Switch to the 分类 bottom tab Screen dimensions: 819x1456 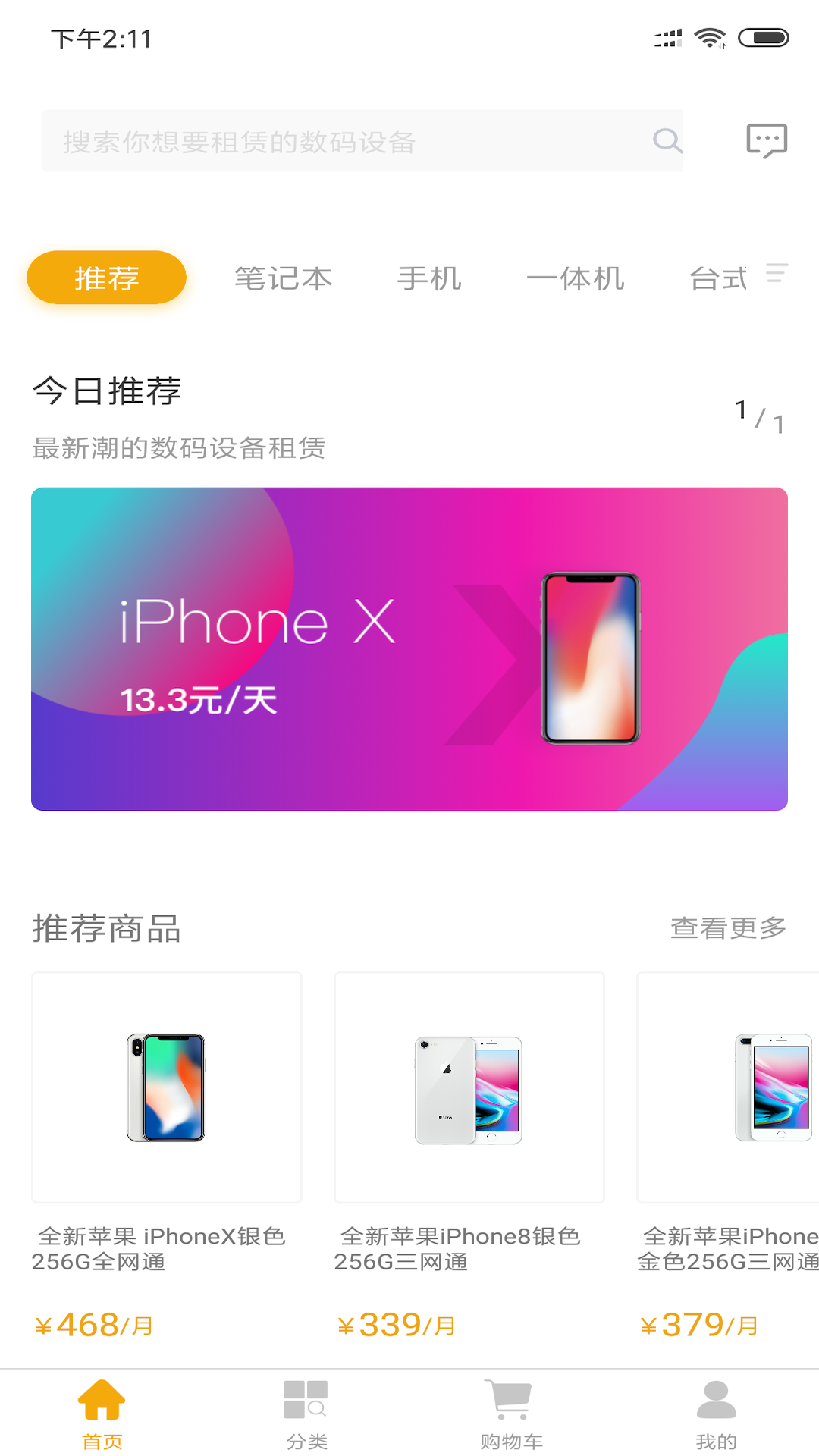(x=306, y=1412)
